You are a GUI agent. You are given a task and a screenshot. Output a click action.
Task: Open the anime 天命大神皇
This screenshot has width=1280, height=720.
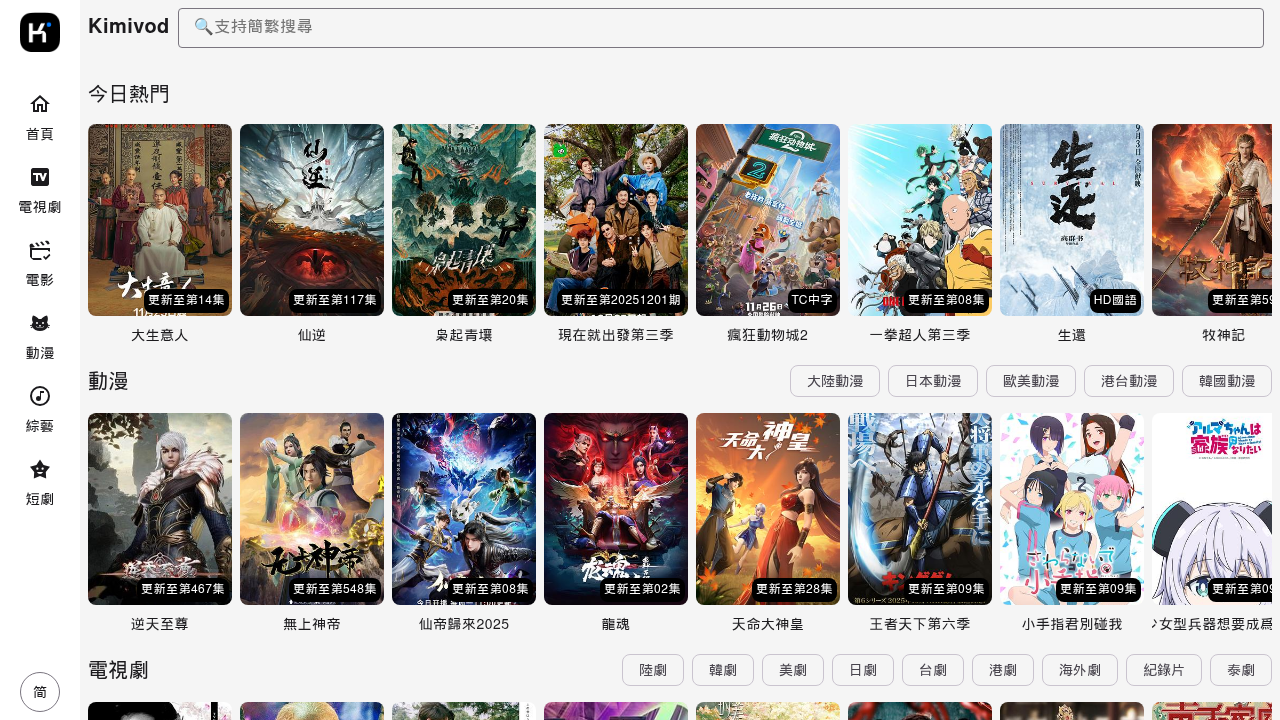pyautogui.click(x=768, y=509)
